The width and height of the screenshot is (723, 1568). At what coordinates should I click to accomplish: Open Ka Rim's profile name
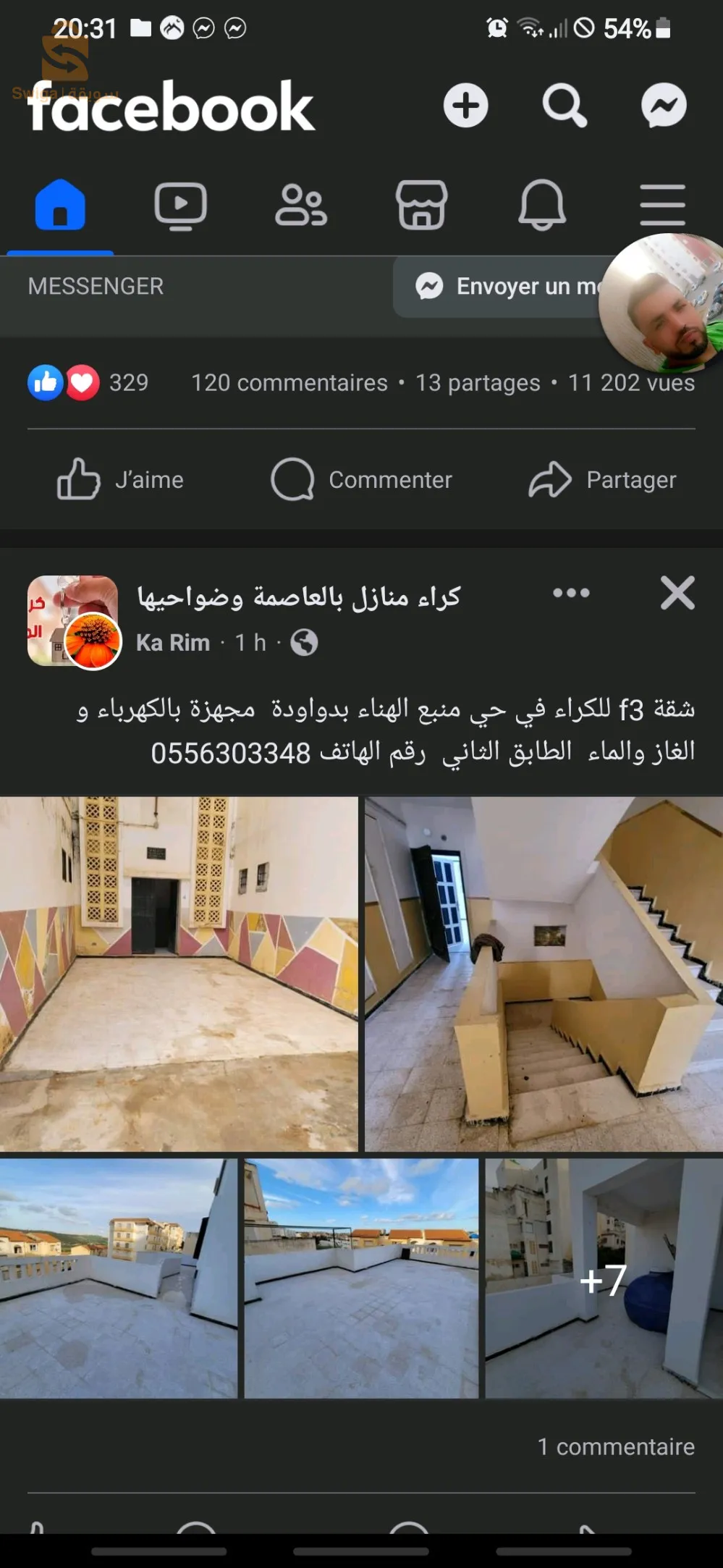point(172,641)
